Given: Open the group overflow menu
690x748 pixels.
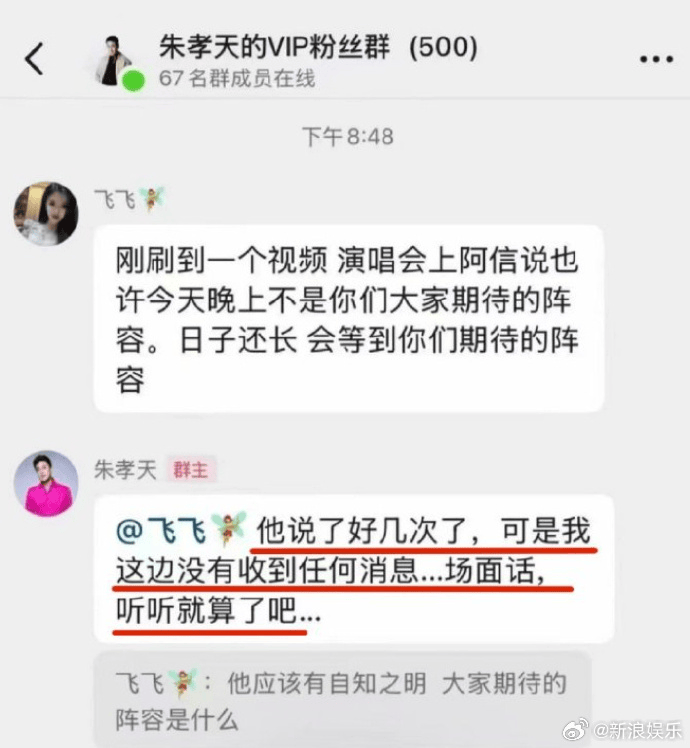Looking at the screenshot, I should (655, 58).
